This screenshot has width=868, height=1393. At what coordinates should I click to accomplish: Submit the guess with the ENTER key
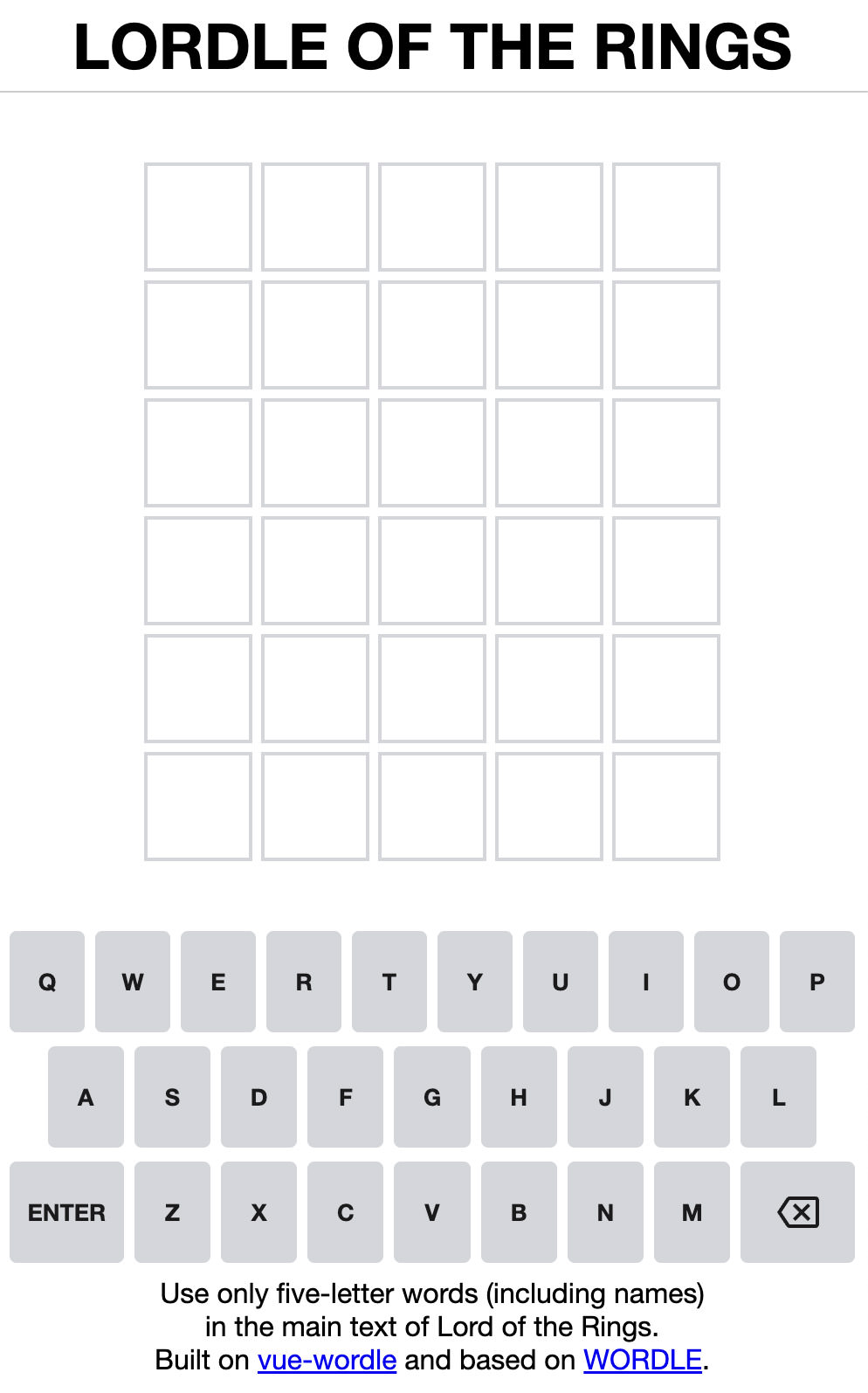(x=66, y=1212)
